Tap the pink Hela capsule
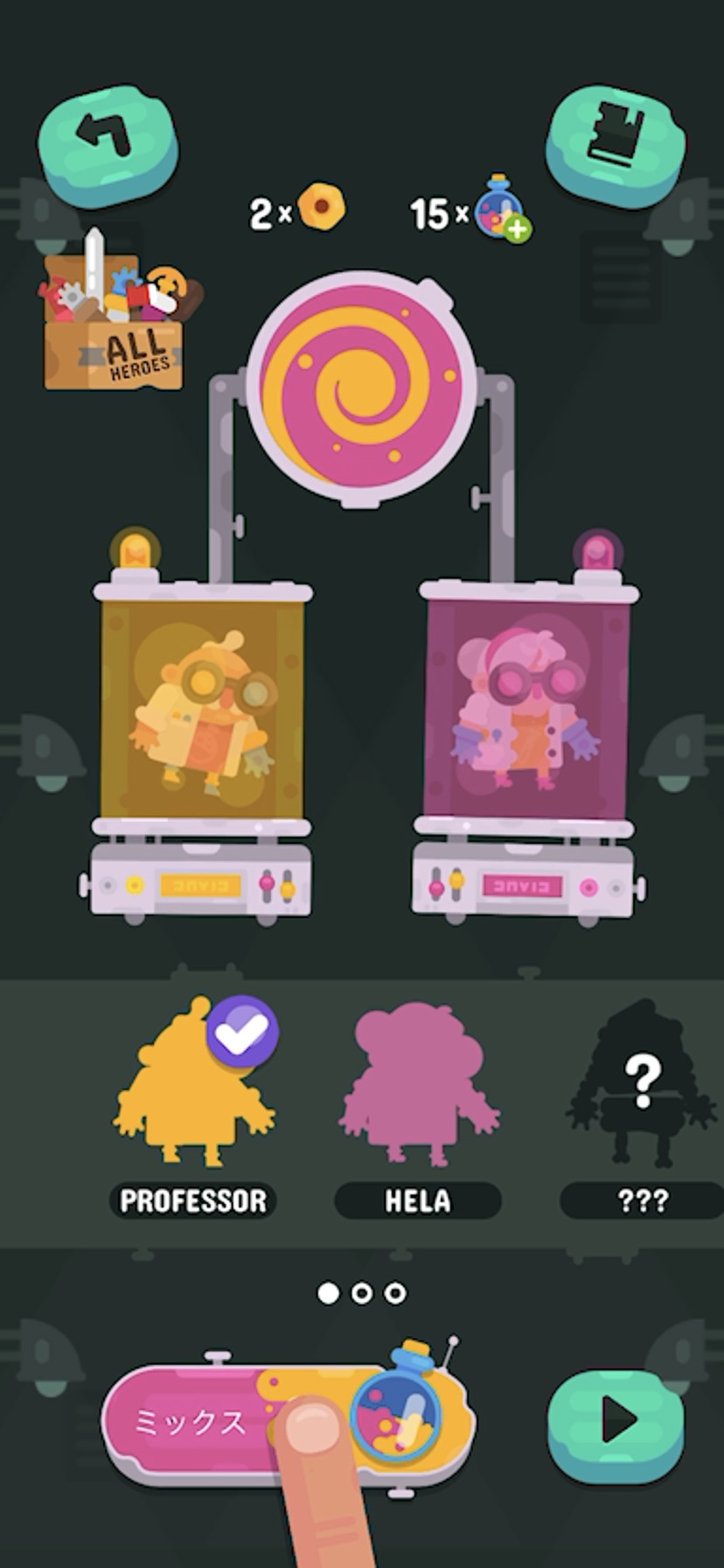This screenshot has width=724, height=1568. tap(527, 709)
